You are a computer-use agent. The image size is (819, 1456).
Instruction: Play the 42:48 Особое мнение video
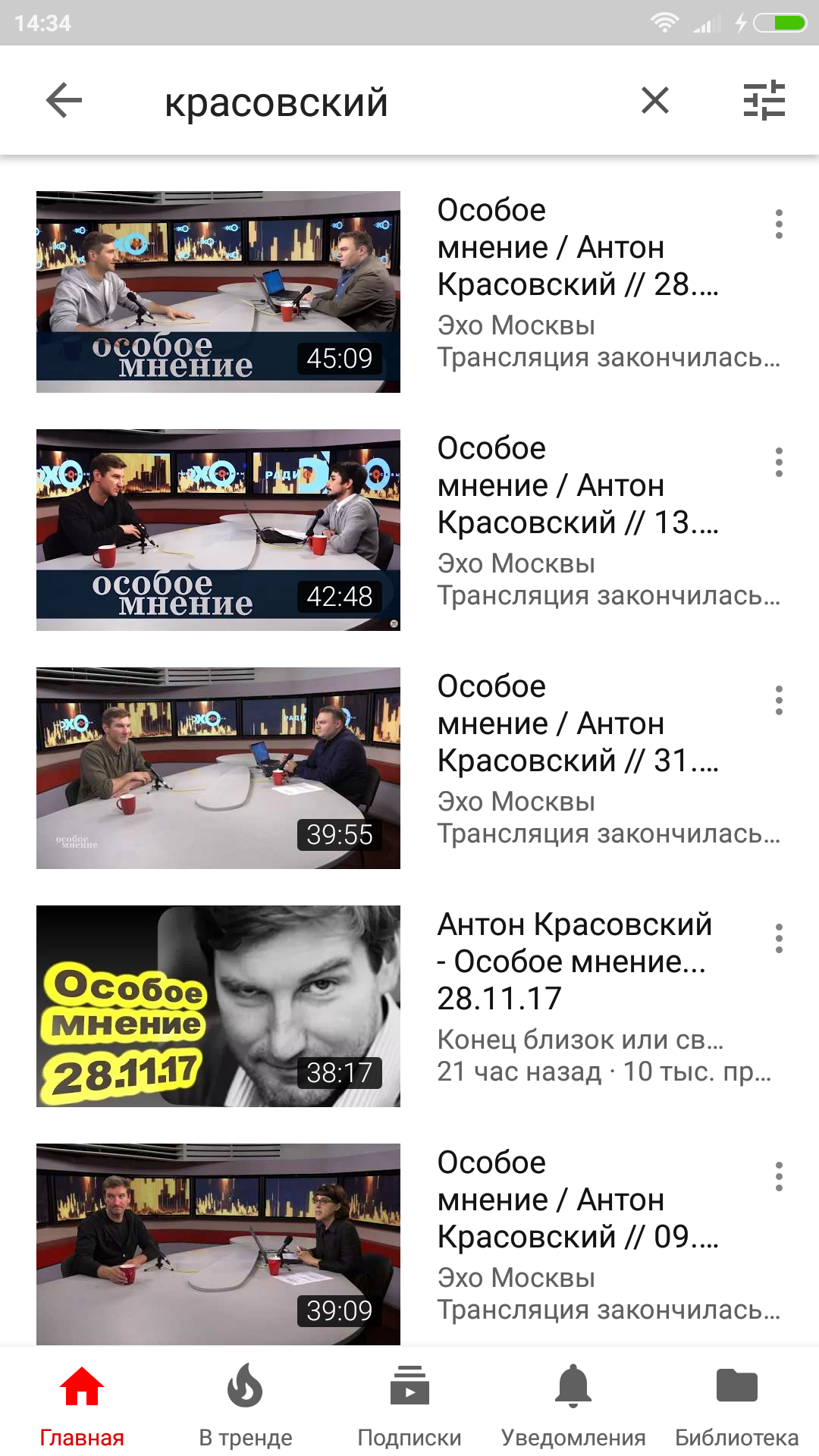(218, 530)
